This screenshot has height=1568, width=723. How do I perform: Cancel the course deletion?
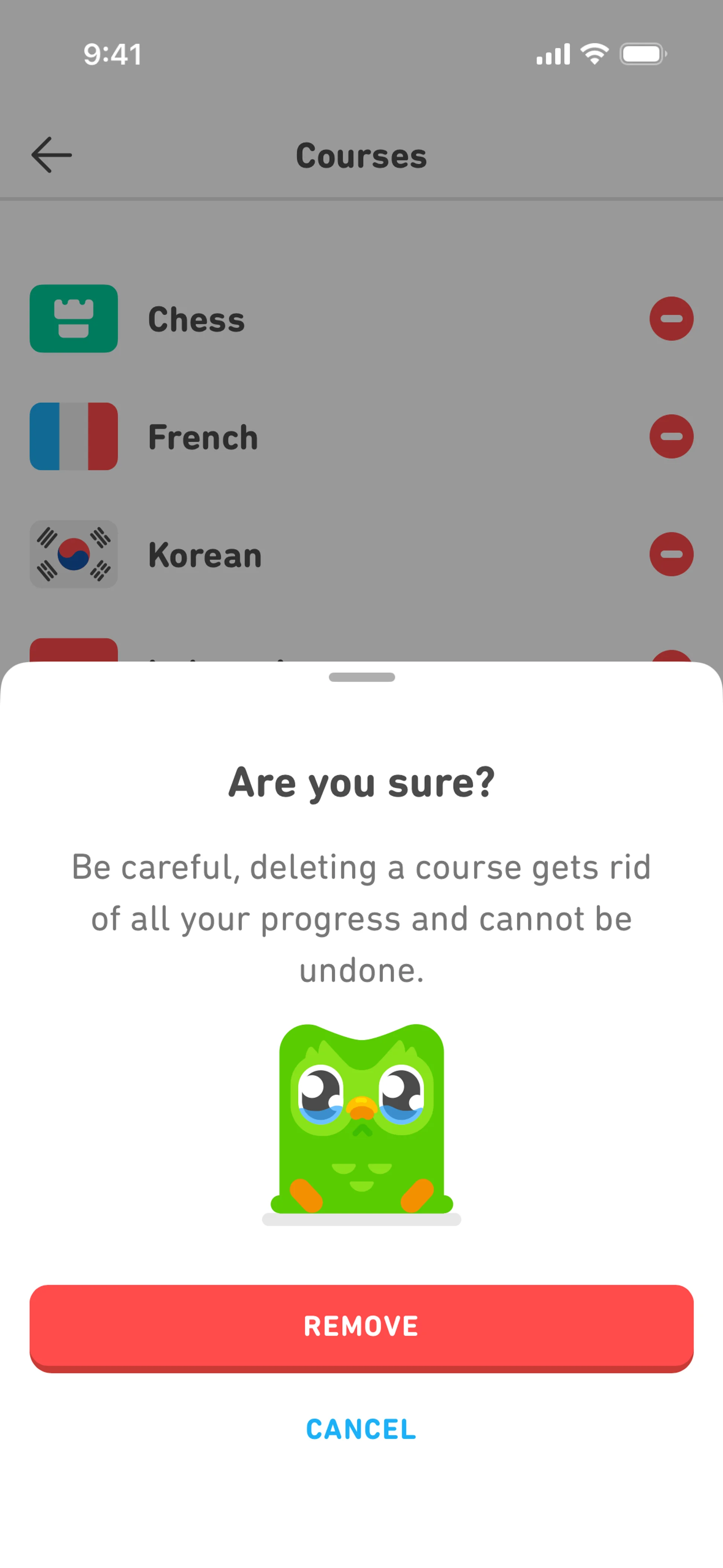[361, 1429]
